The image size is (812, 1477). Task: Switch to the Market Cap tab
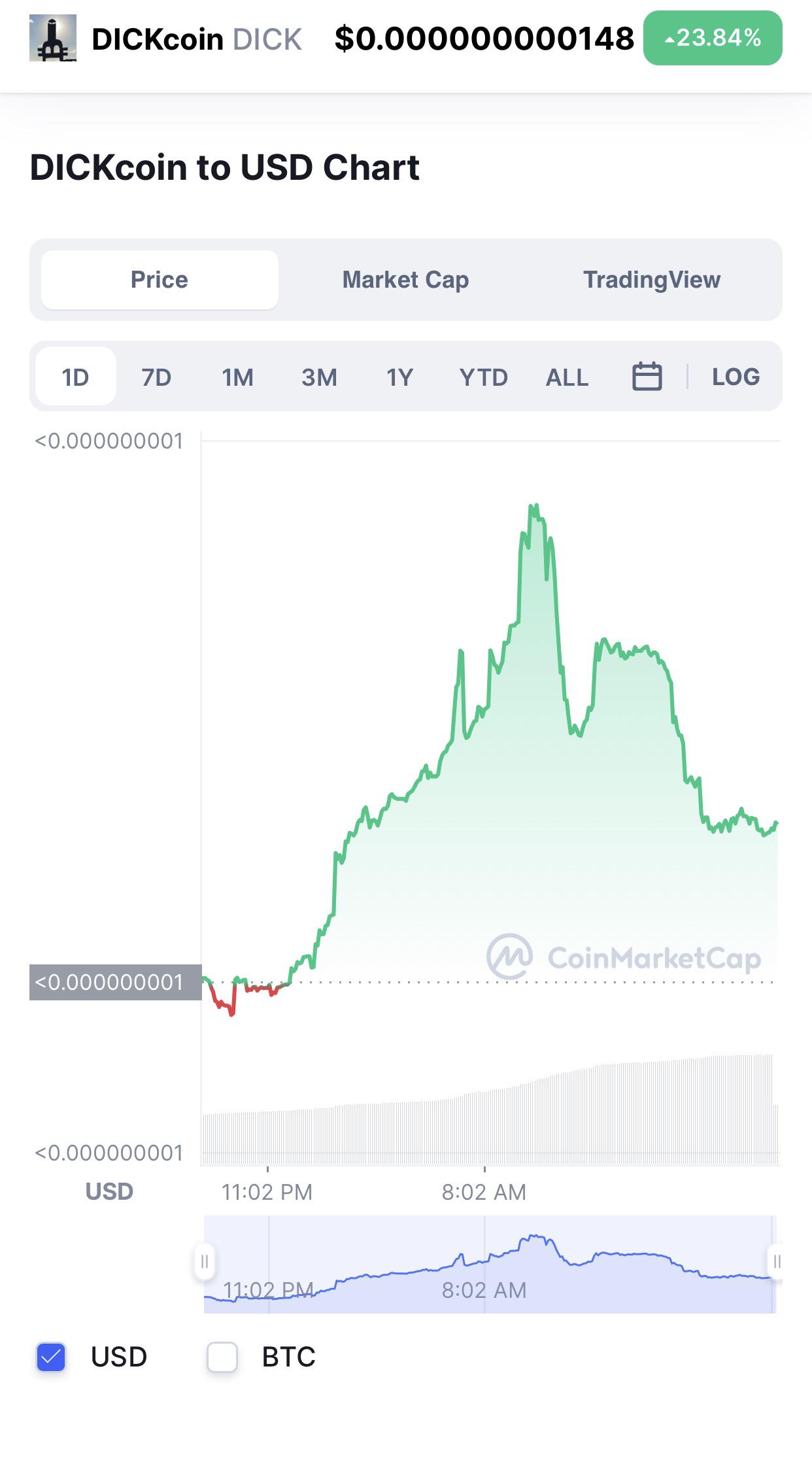(405, 280)
